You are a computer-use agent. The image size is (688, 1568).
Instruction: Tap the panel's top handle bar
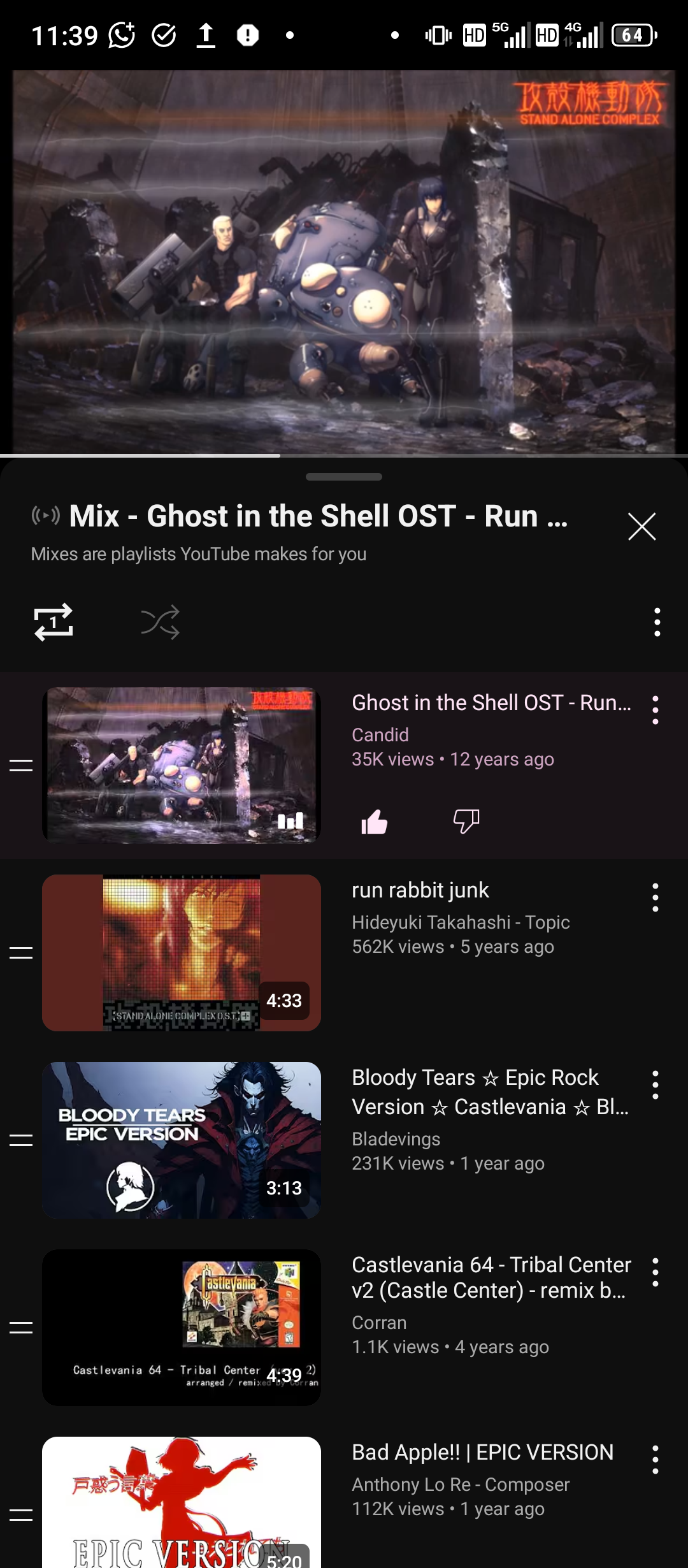tap(344, 477)
